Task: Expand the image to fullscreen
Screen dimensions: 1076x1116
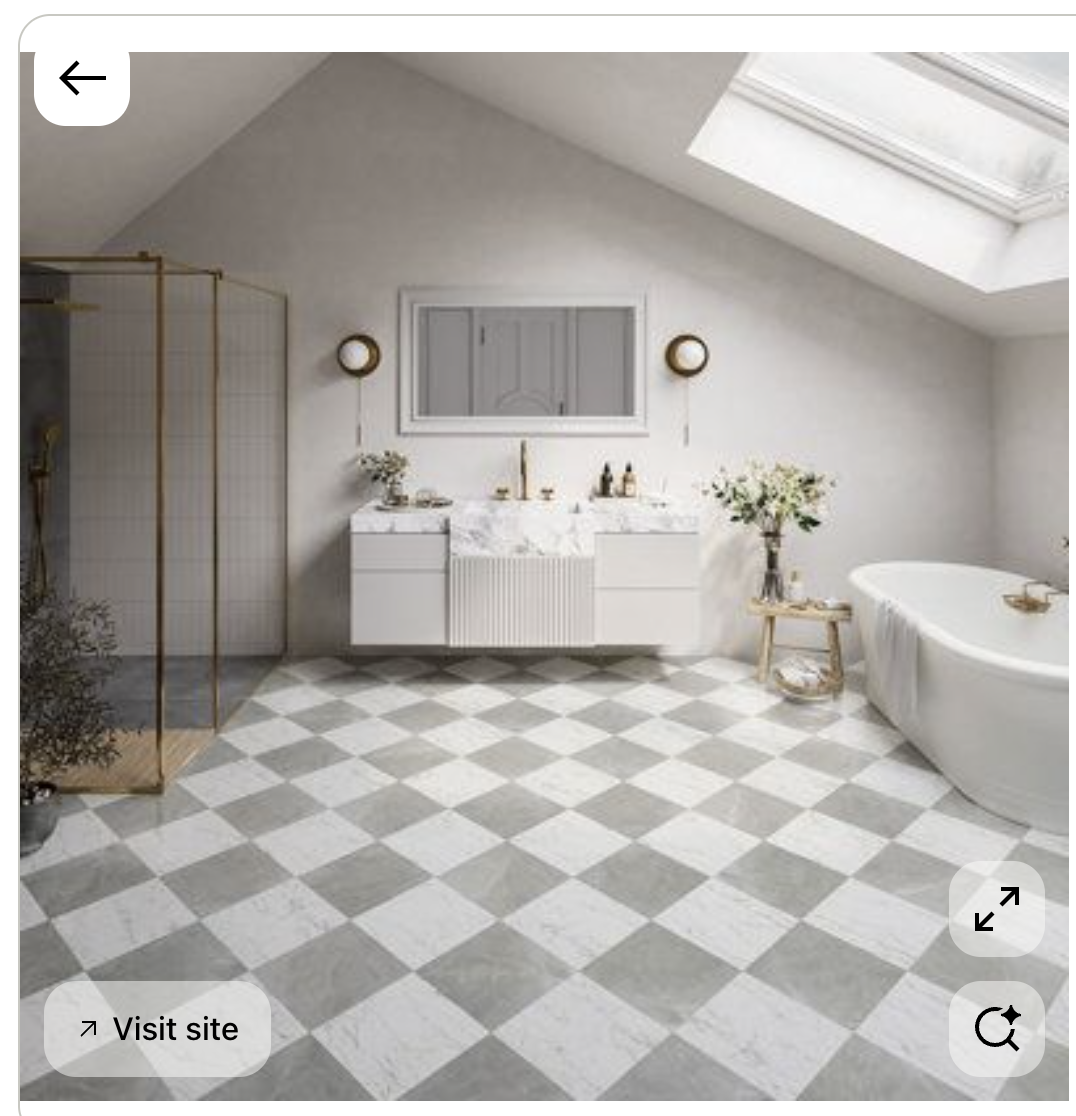Action: 996,908
